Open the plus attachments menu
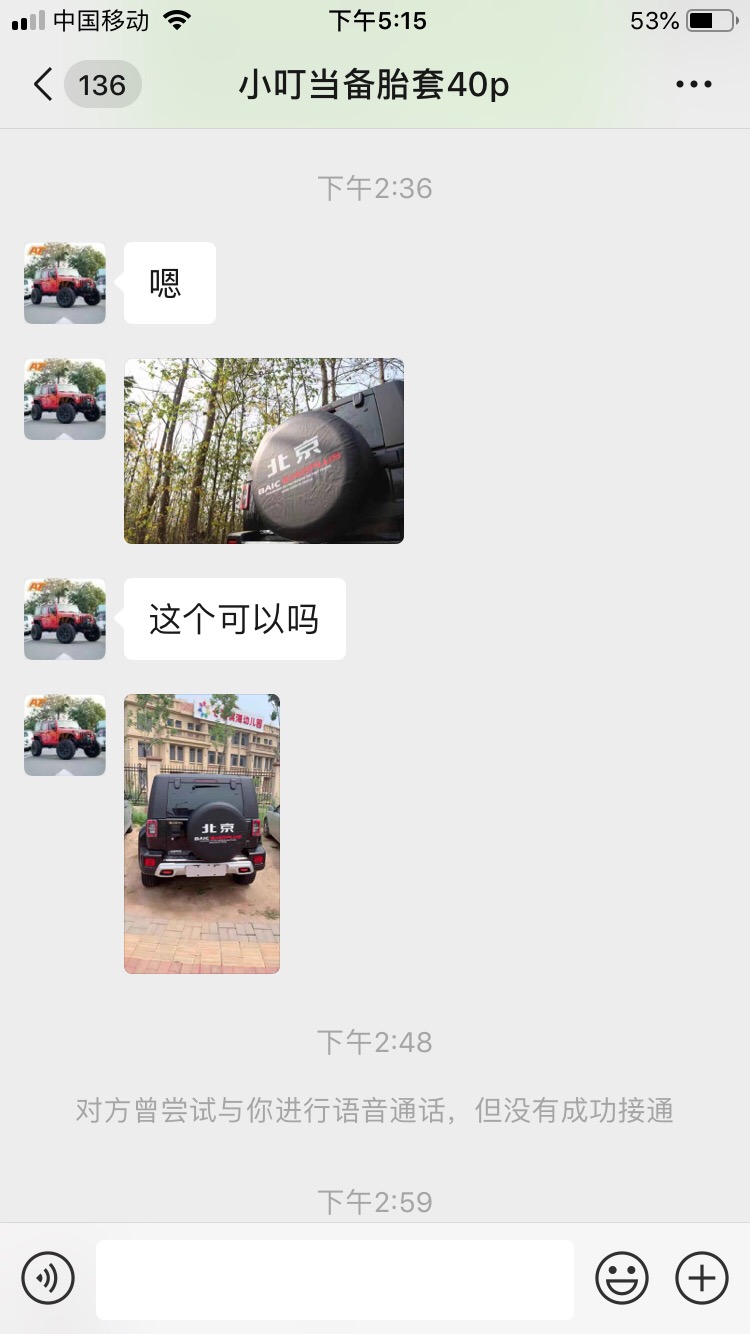 702,1278
